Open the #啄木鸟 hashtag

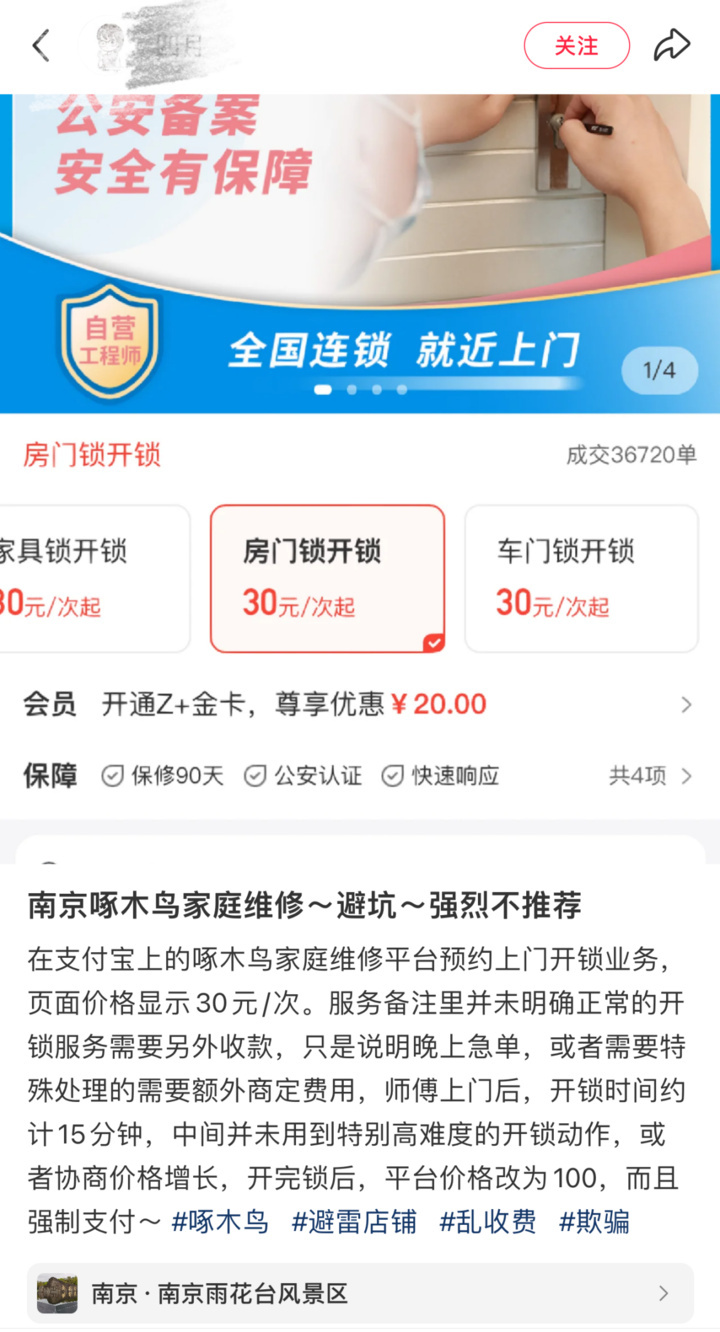click(220, 1221)
